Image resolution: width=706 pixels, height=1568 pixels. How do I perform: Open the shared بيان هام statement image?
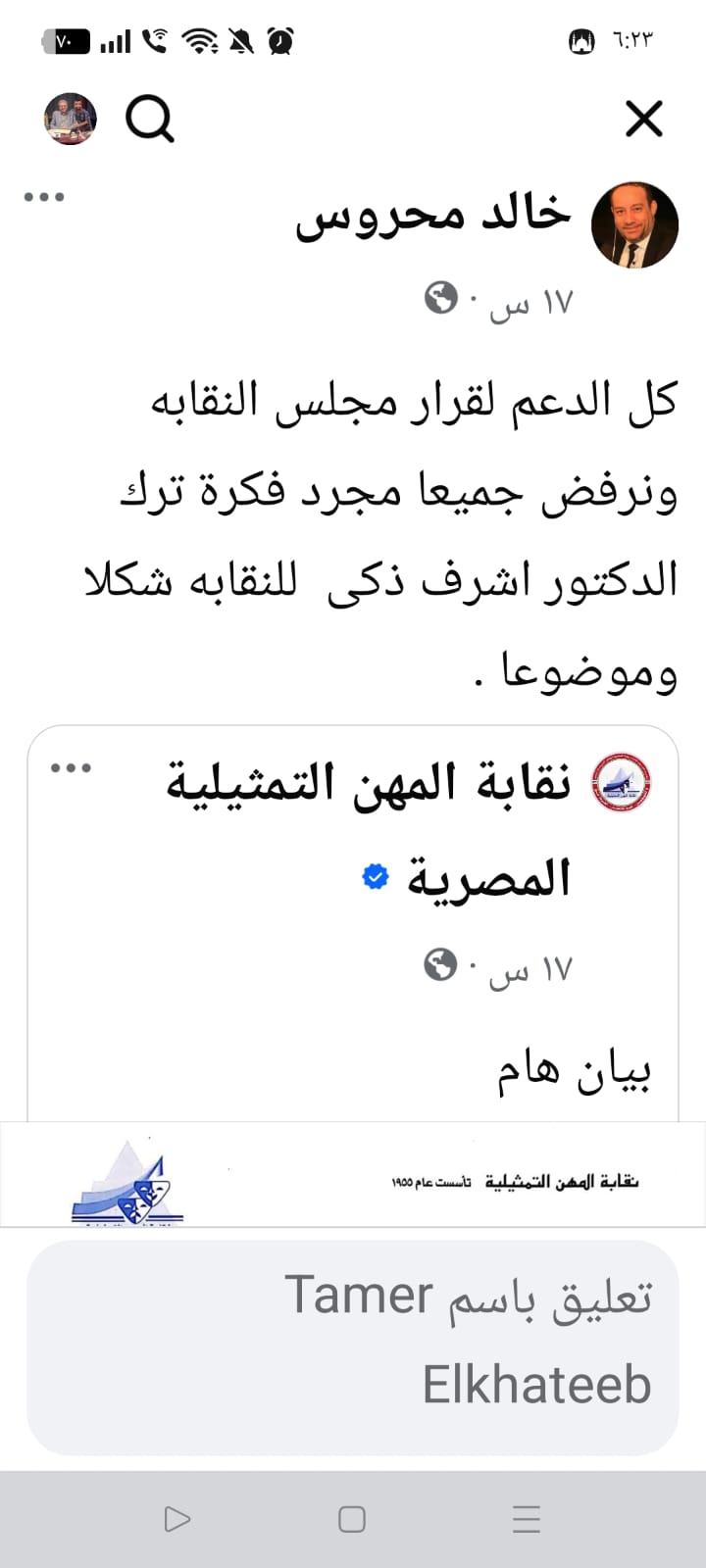click(x=353, y=1174)
